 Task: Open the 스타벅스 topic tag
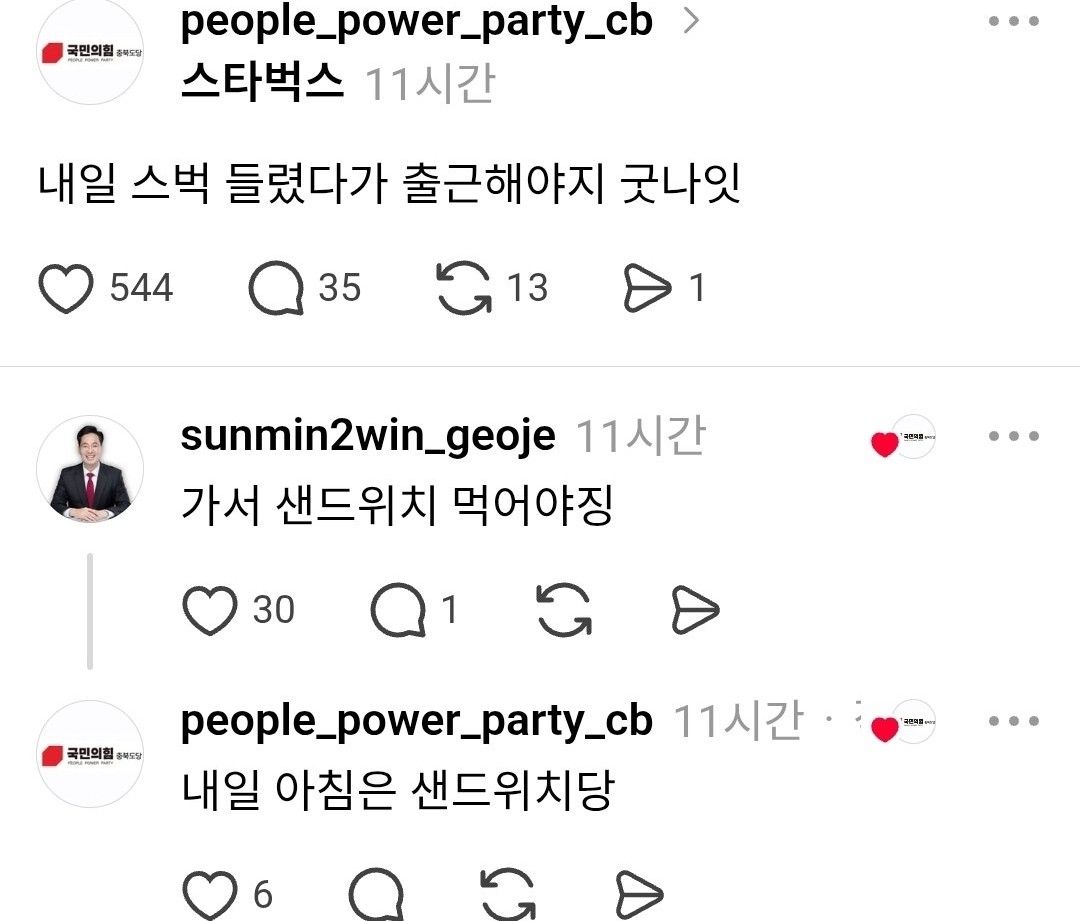click(x=262, y=82)
